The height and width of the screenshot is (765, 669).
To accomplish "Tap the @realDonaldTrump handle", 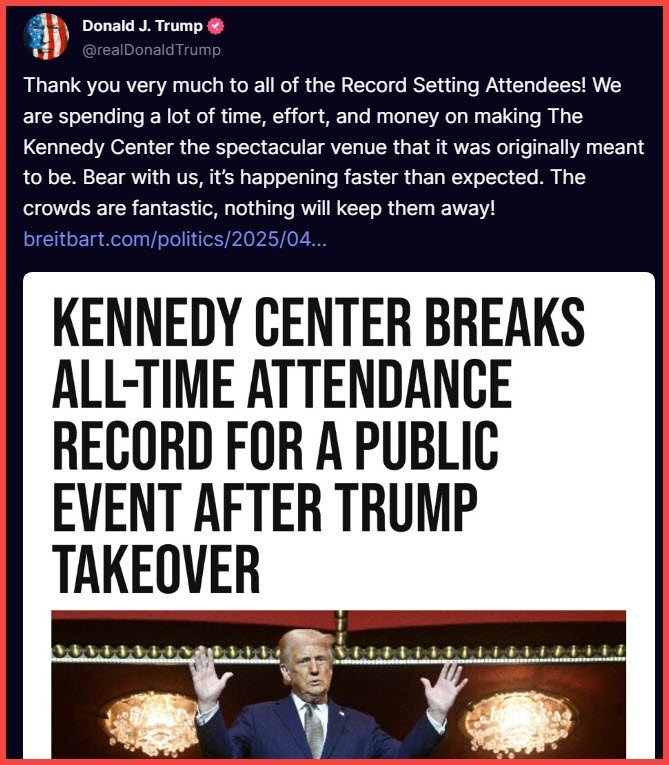I will (x=151, y=50).
